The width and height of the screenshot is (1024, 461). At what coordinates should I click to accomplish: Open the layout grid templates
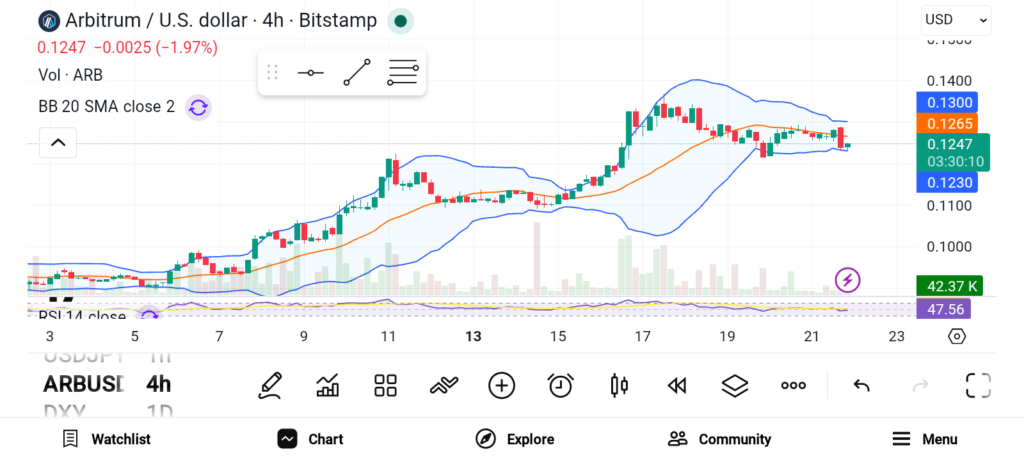tap(385, 385)
